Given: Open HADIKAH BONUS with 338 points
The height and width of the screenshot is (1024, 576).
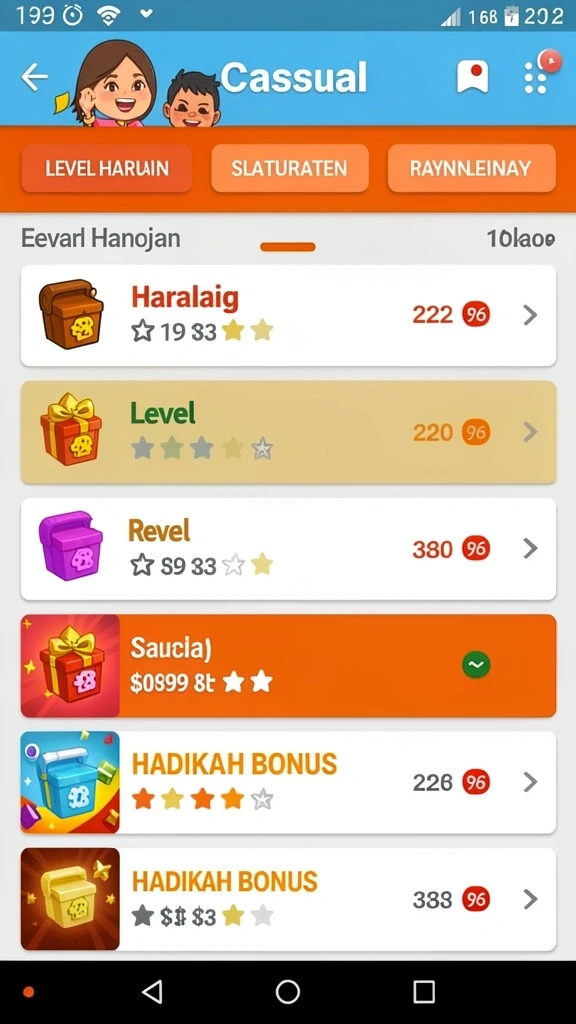Looking at the screenshot, I should 288,899.
